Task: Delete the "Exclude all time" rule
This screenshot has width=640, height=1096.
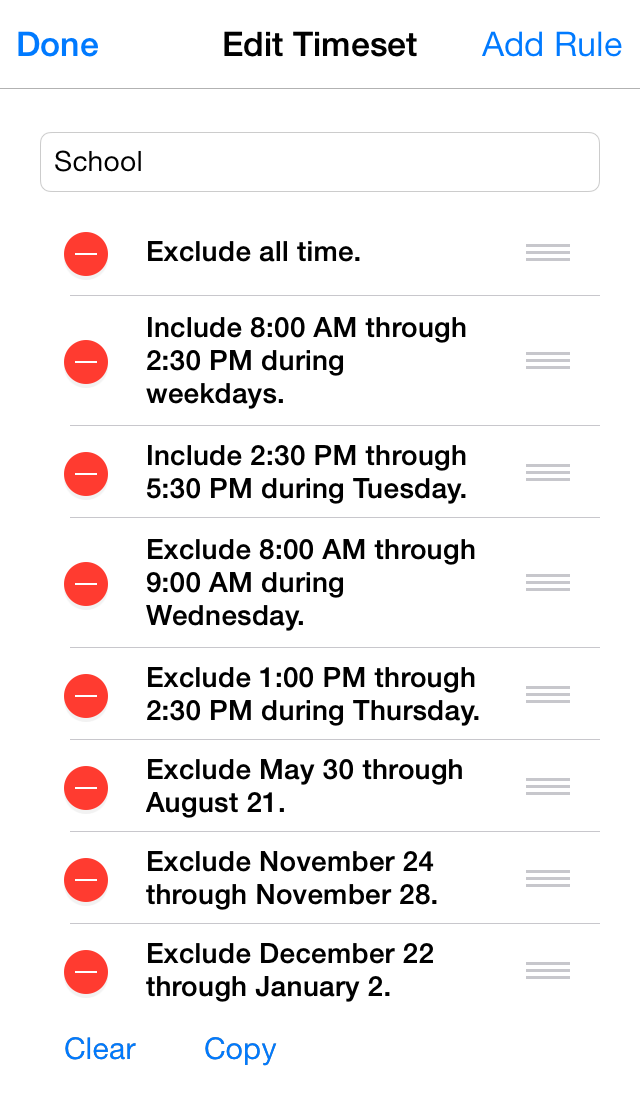Action: pyautogui.click(x=86, y=253)
